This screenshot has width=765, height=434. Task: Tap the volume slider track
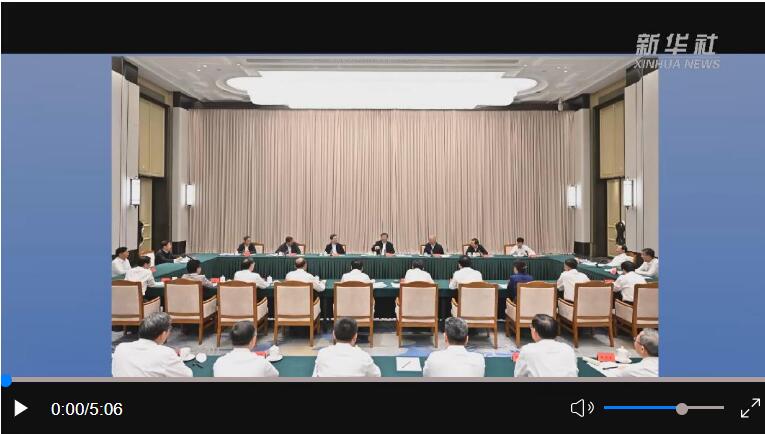650,408
